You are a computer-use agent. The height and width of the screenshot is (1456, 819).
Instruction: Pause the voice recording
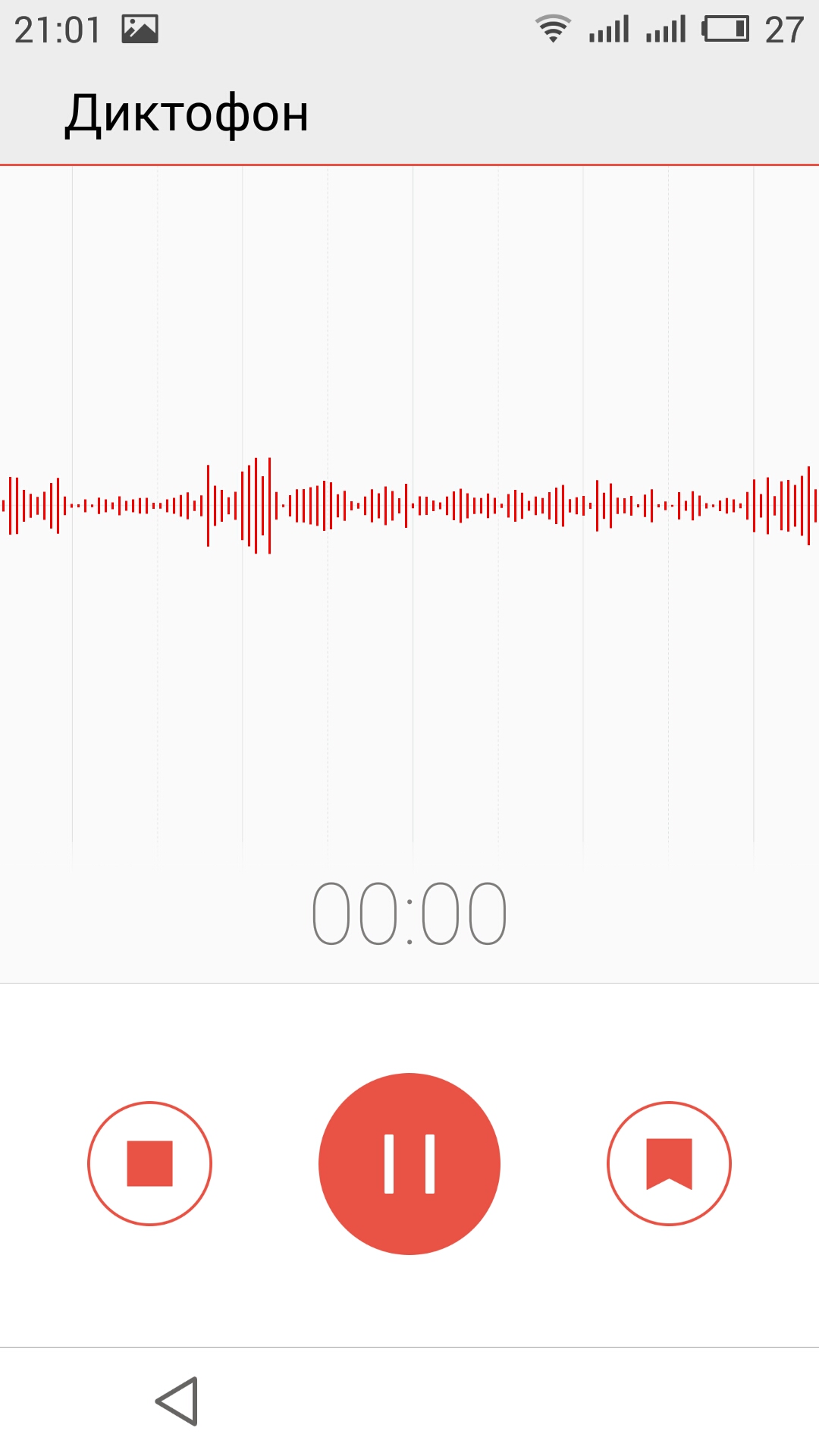tap(409, 1163)
